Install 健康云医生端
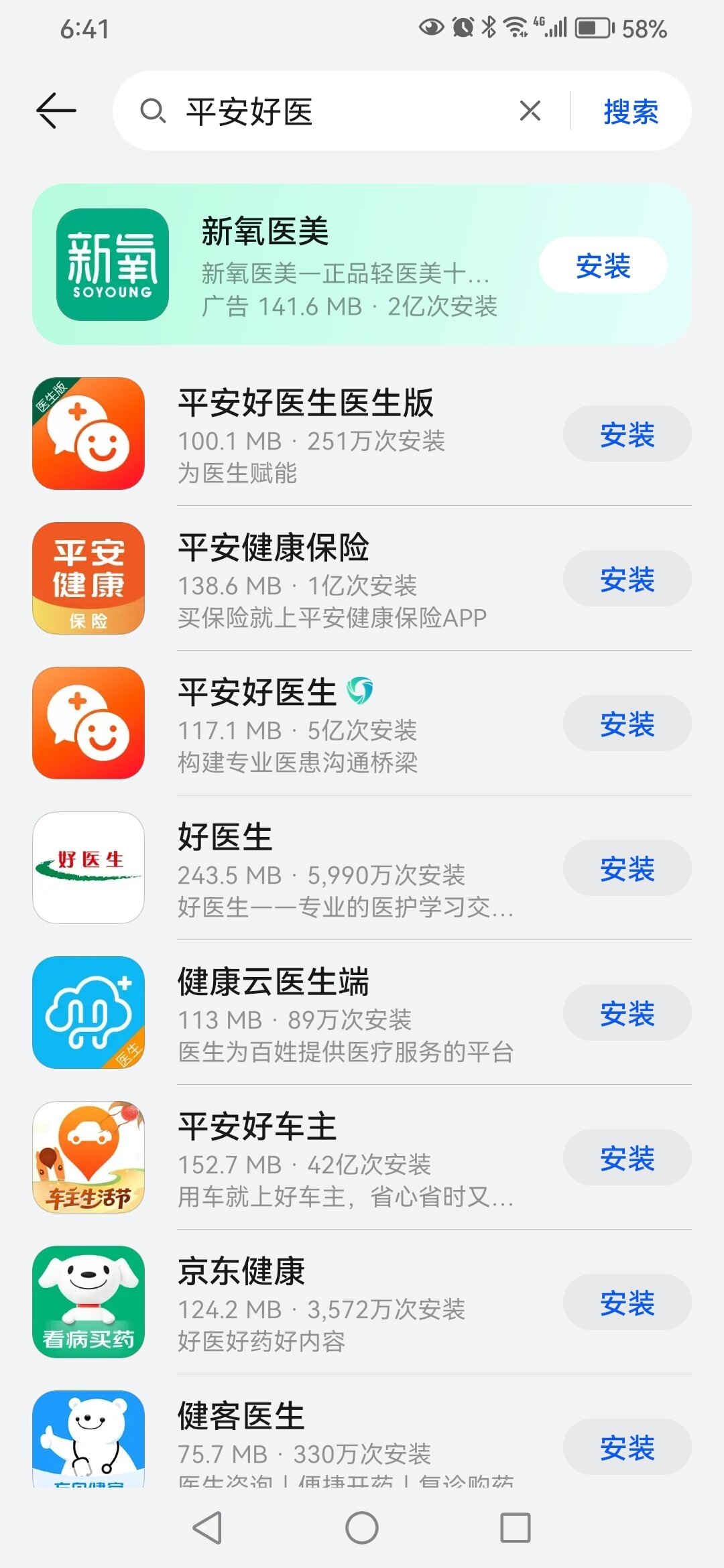724x1568 pixels. coord(627,1013)
